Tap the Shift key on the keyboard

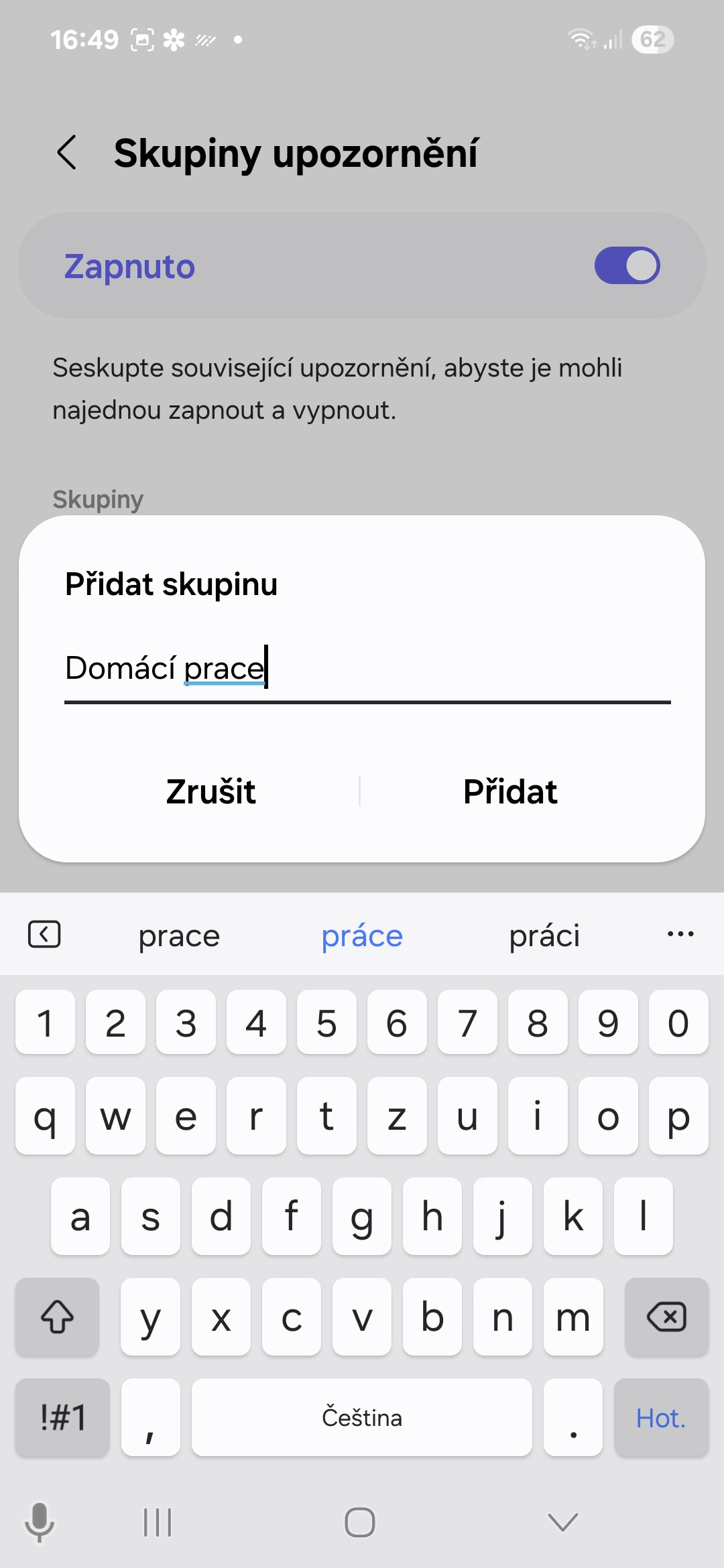57,1317
